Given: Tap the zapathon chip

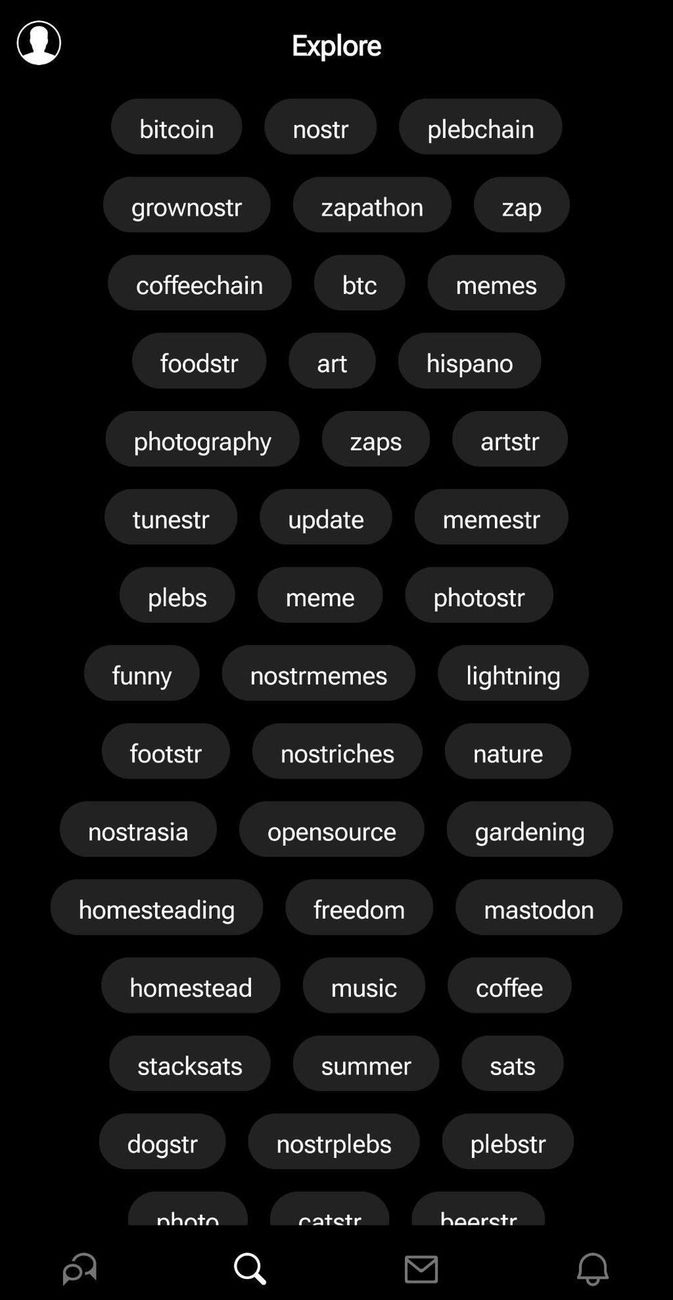Looking at the screenshot, I should pos(372,206).
